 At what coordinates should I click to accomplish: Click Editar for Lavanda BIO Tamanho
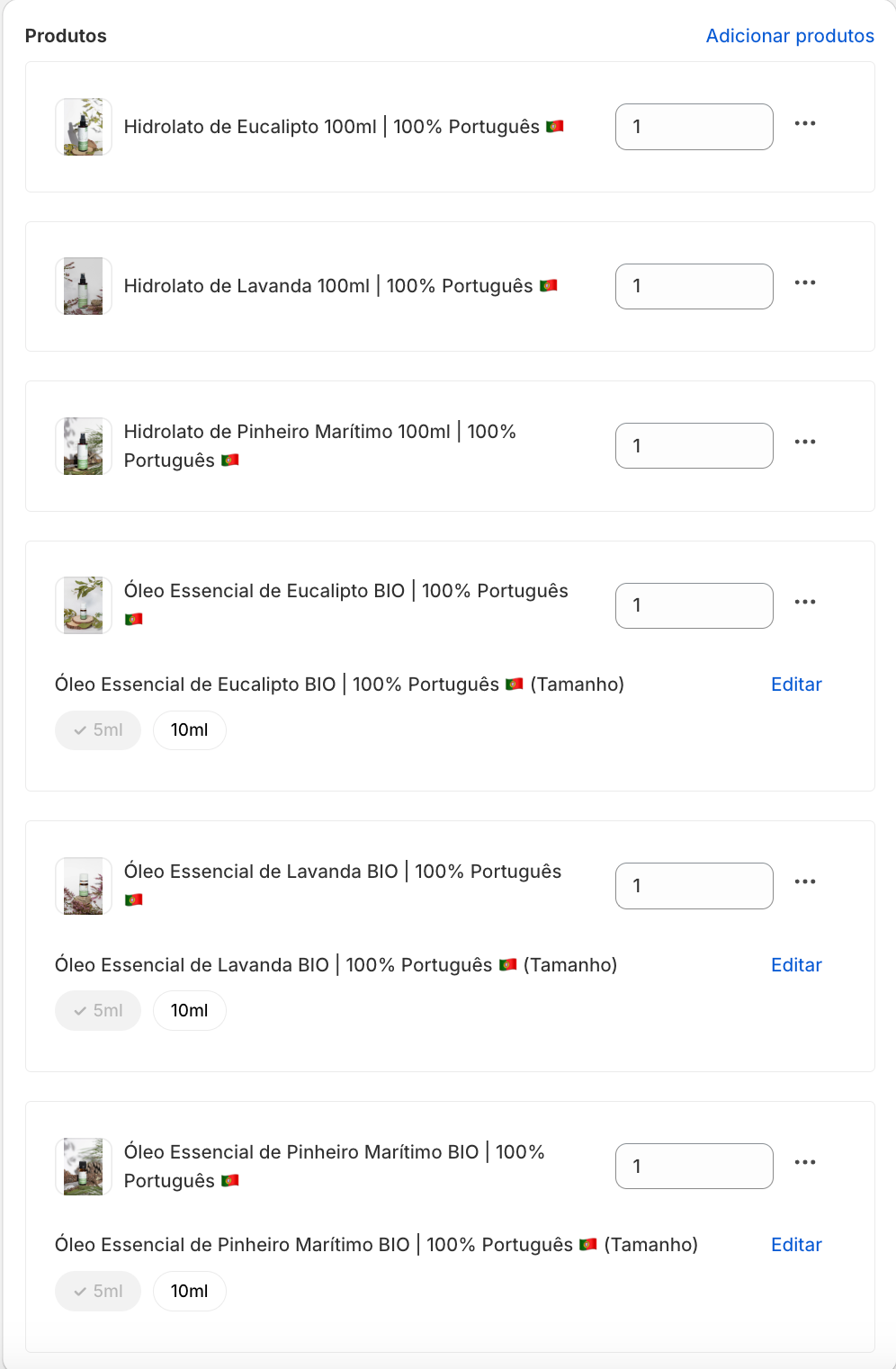coord(795,964)
